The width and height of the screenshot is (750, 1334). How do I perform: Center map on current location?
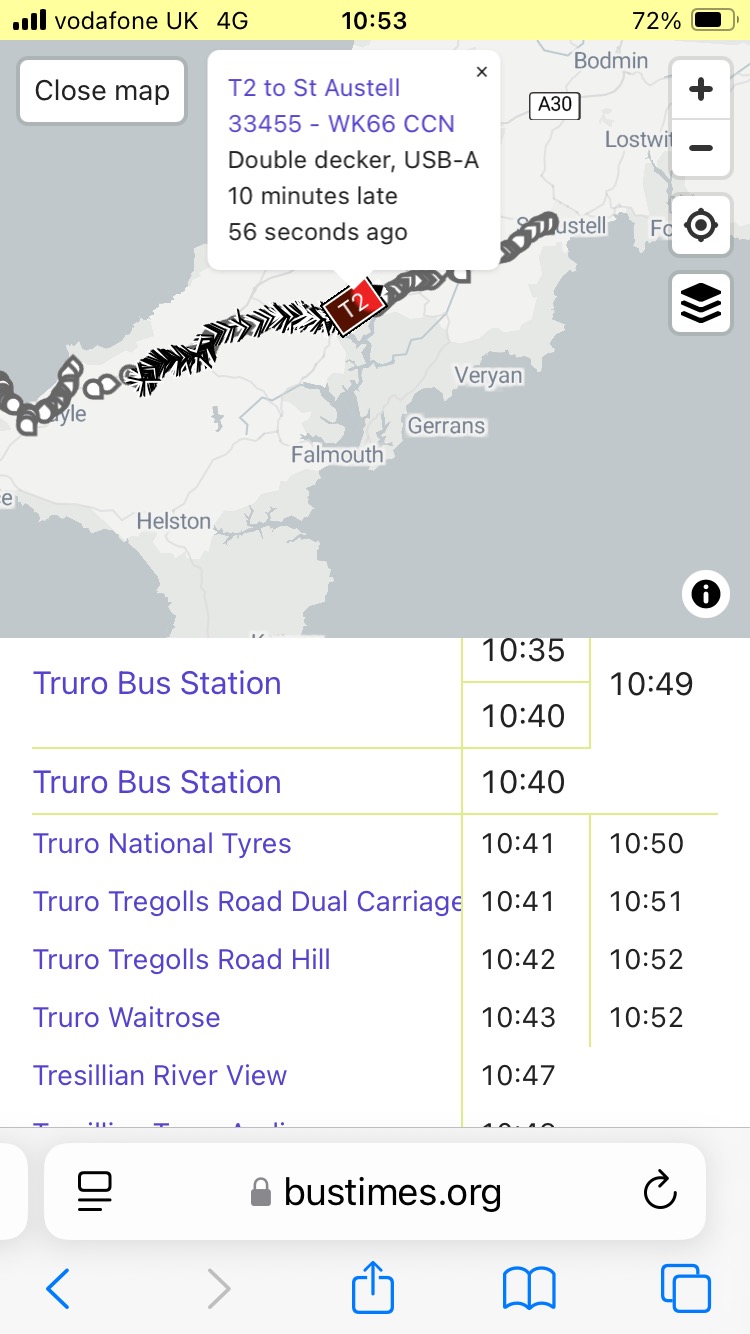pos(700,225)
